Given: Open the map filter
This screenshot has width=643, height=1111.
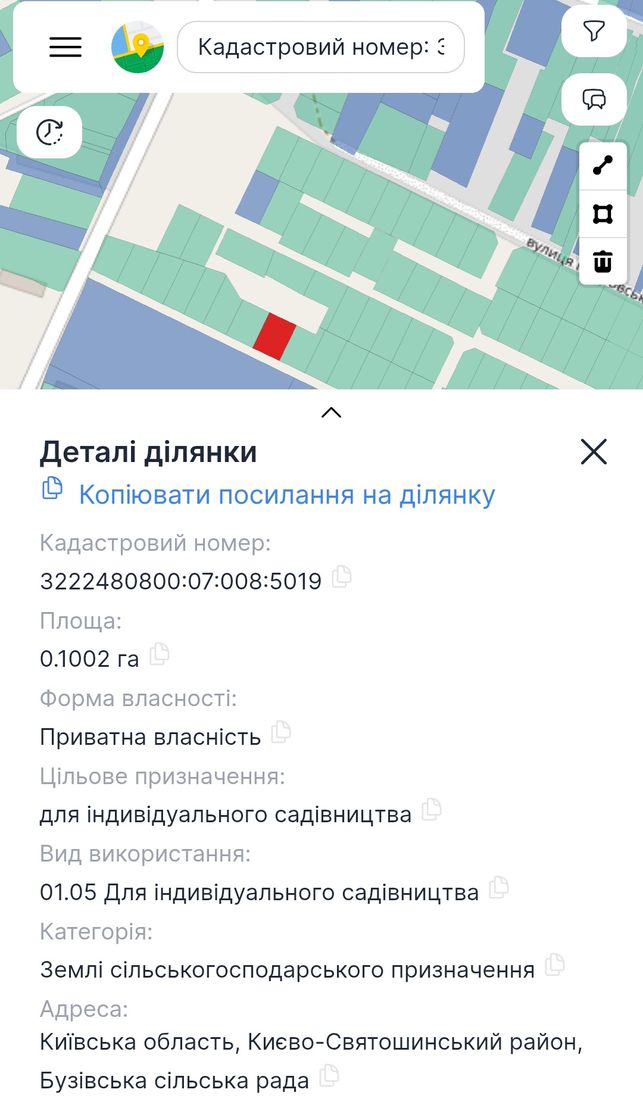Looking at the screenshot, I should click(x=593, y=31).
